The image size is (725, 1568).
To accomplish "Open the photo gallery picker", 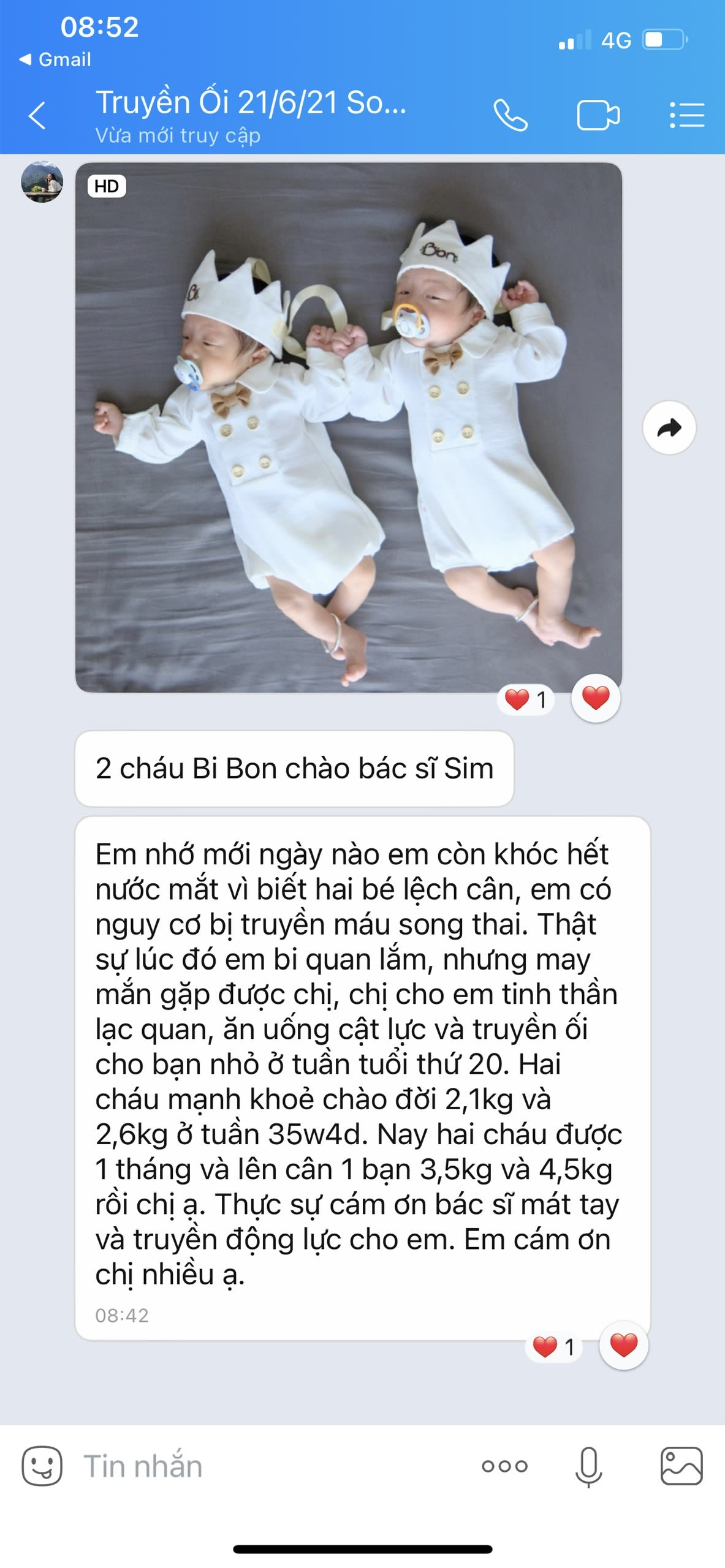I will (681, 1466).
